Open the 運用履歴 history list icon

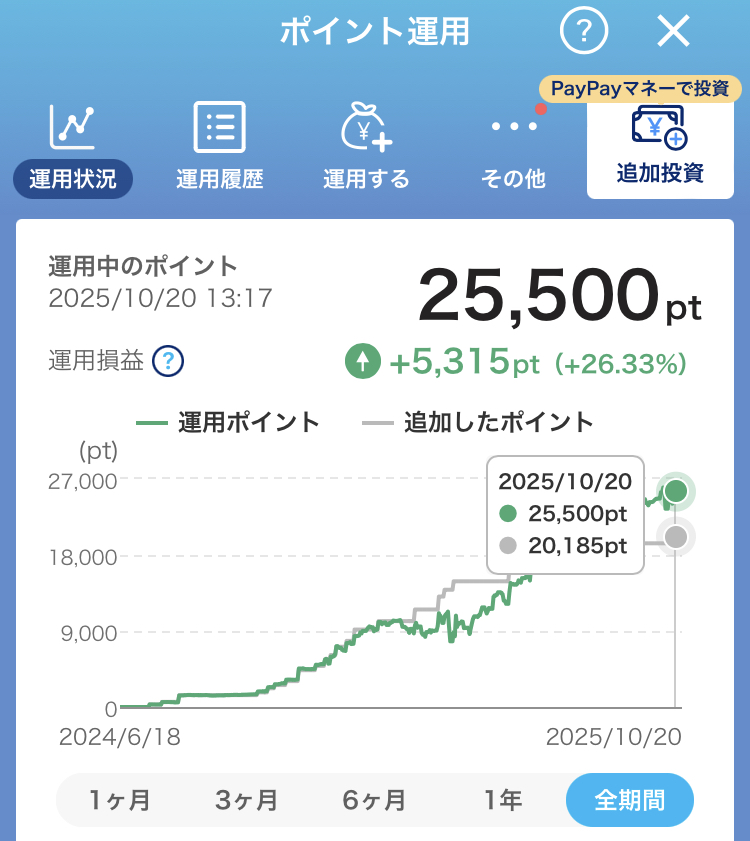click(219, 126)
